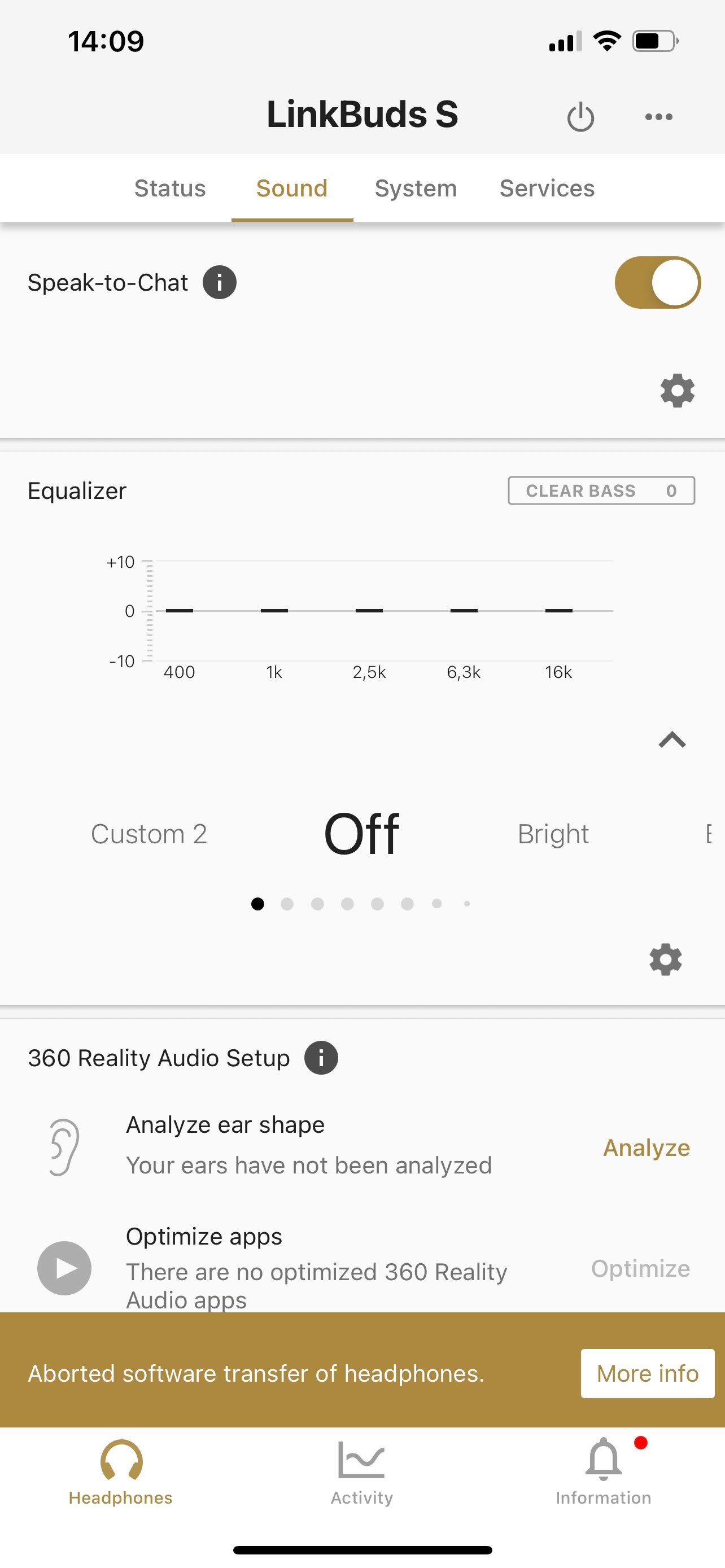725x1568 pixels.
Task: Select the Custom 2 equalizer preset
Action: pos(149,834)
